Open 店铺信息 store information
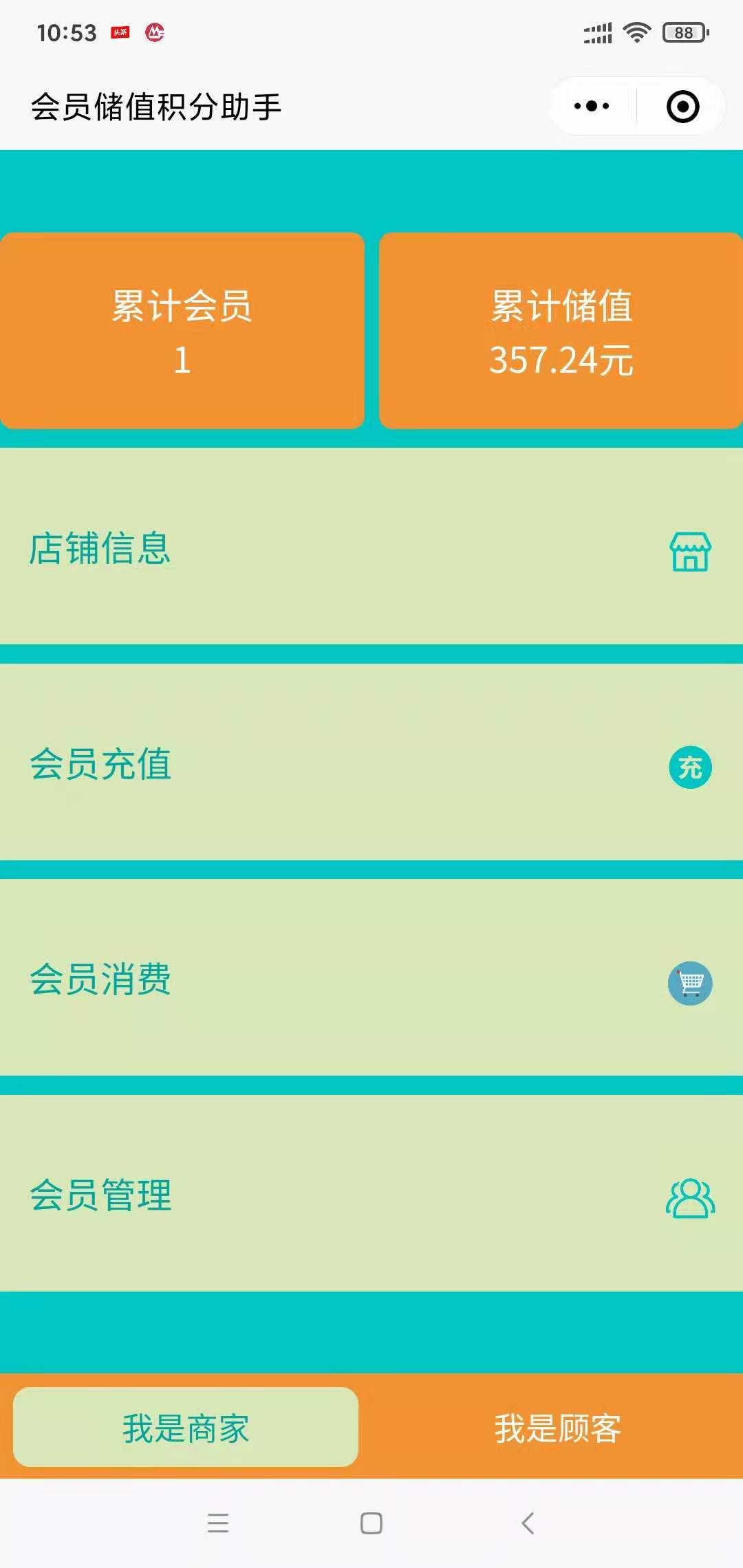The height and width of the screenshot is (1568, 743). pos(371,547)
